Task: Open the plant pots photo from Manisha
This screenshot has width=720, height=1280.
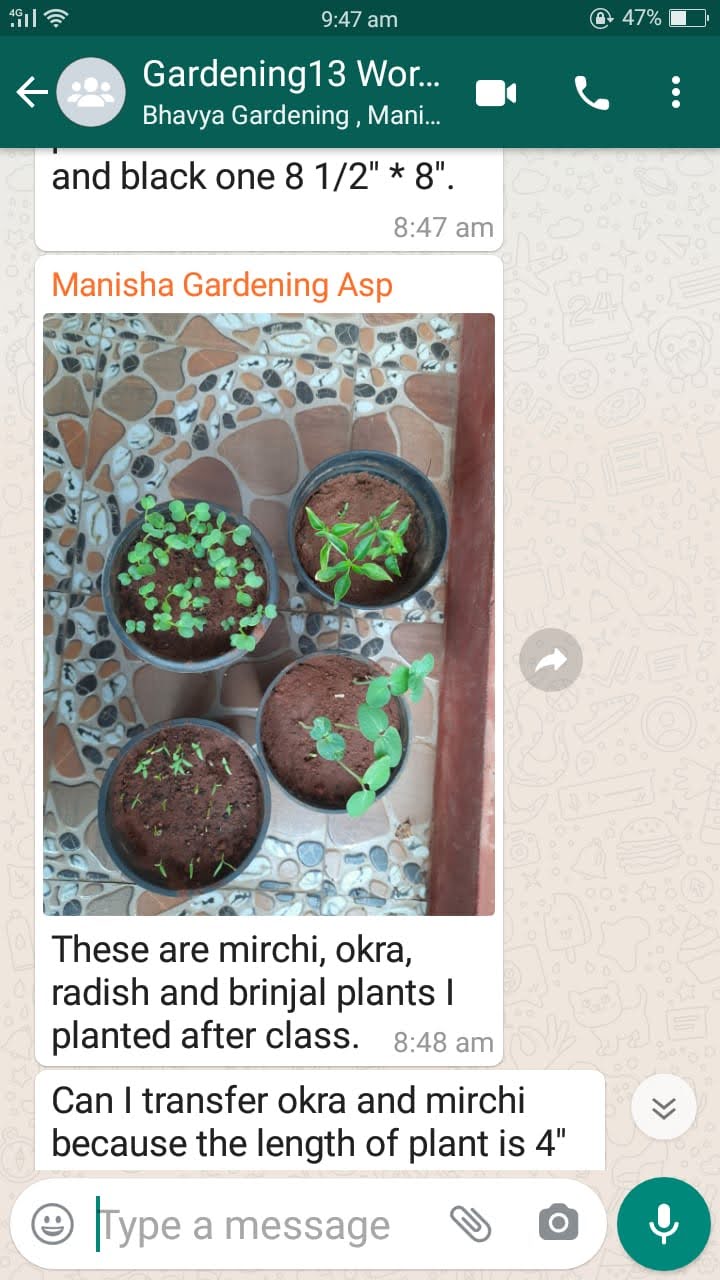Action: pyautogui.click(x=269, y=614)
